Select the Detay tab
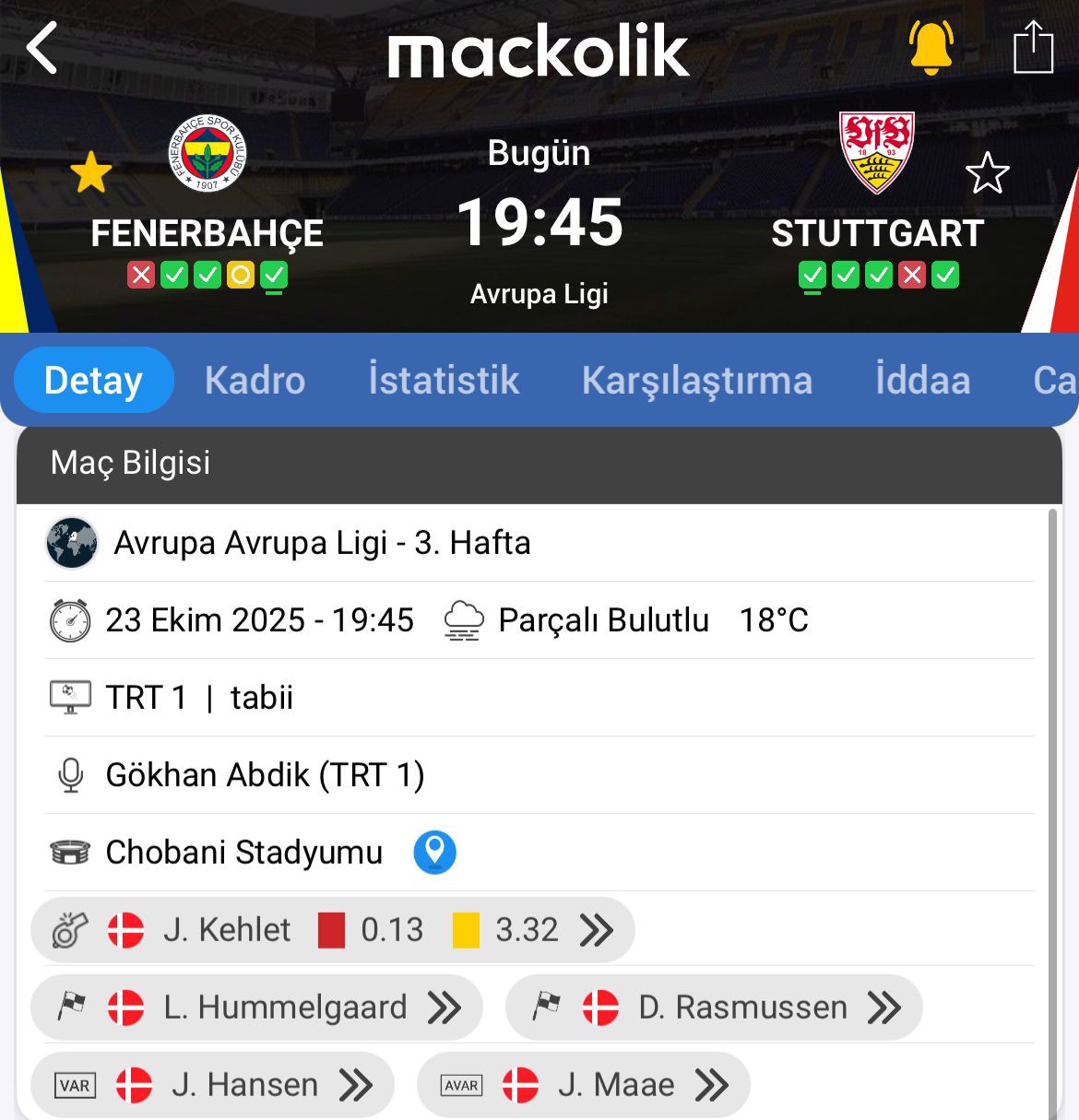Viewport: 1079px width, 1120px height. point(94,380)
